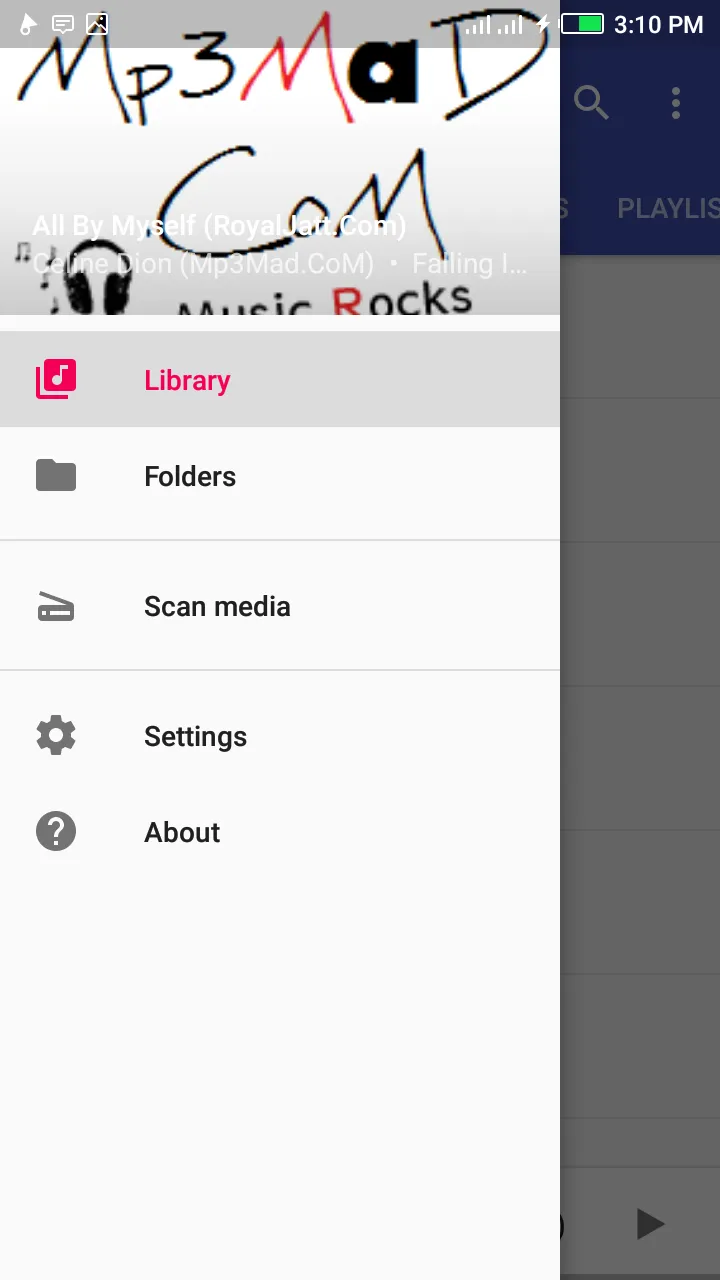Open Settings from the drawer

click(195, 736)
